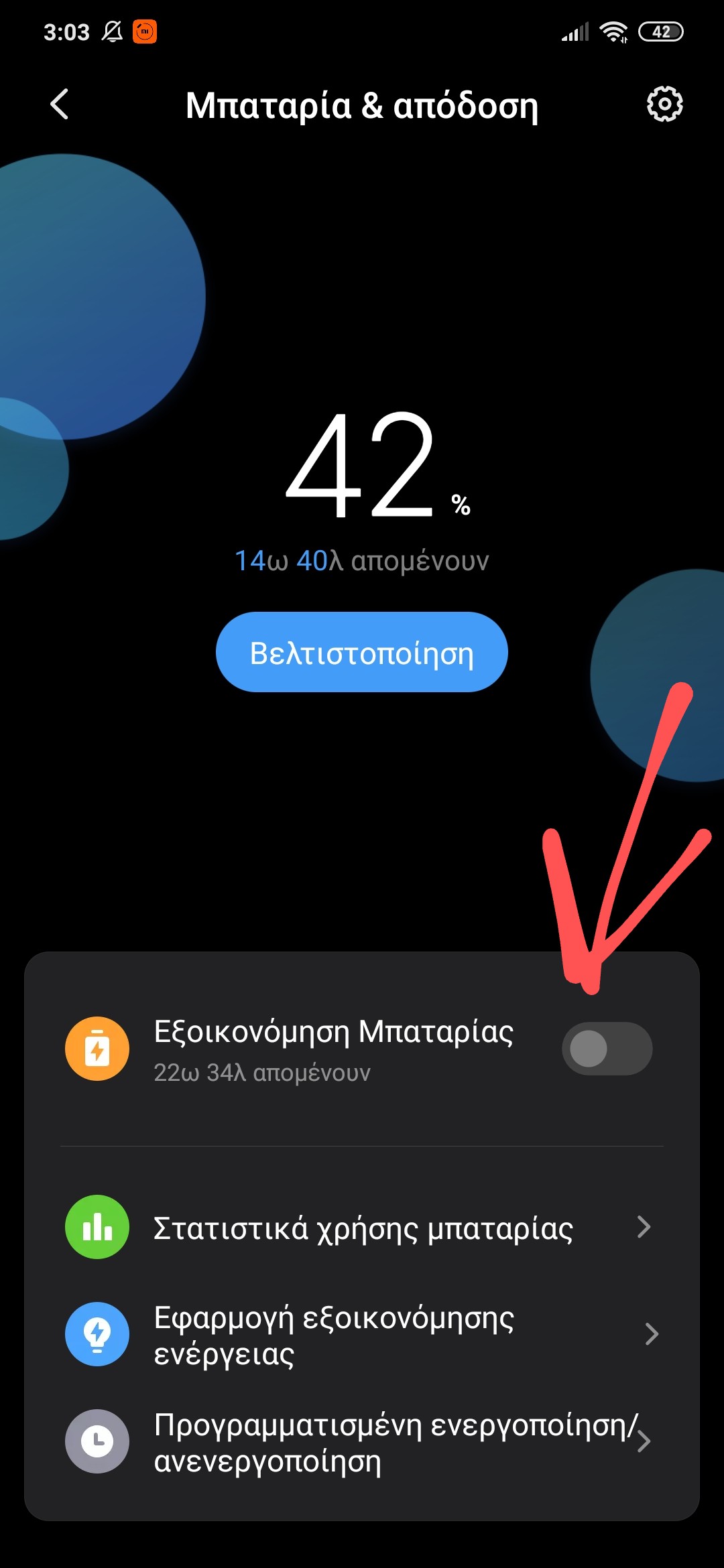
Task: Open Εφαρμογή εξοικονόμησης ενέργειας
Action: click(362, 1334)
